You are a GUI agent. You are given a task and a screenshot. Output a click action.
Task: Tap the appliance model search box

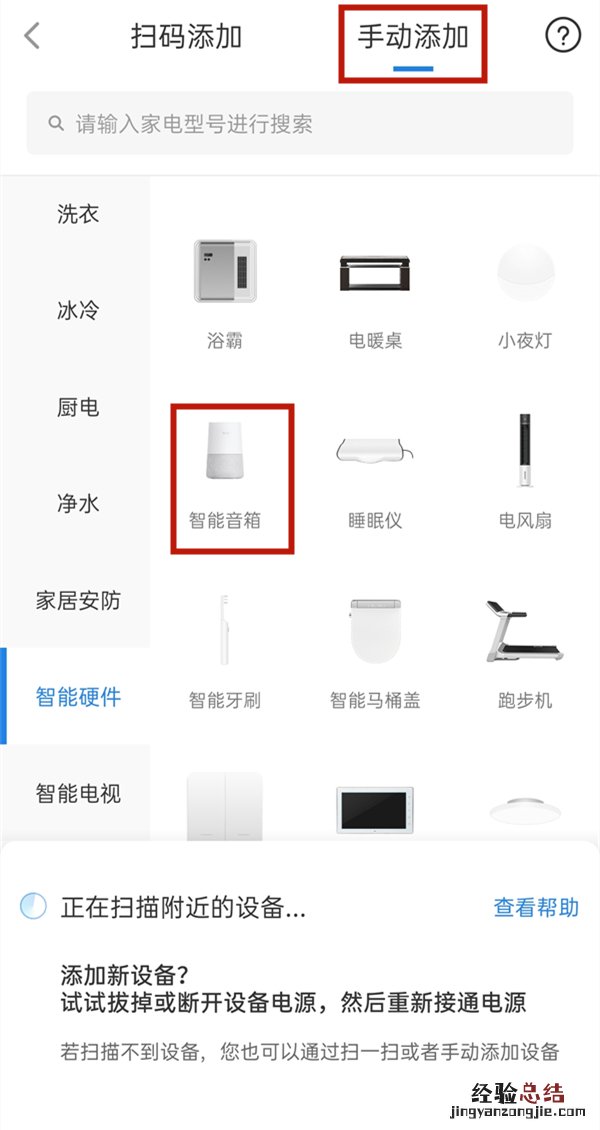(300, 124)
